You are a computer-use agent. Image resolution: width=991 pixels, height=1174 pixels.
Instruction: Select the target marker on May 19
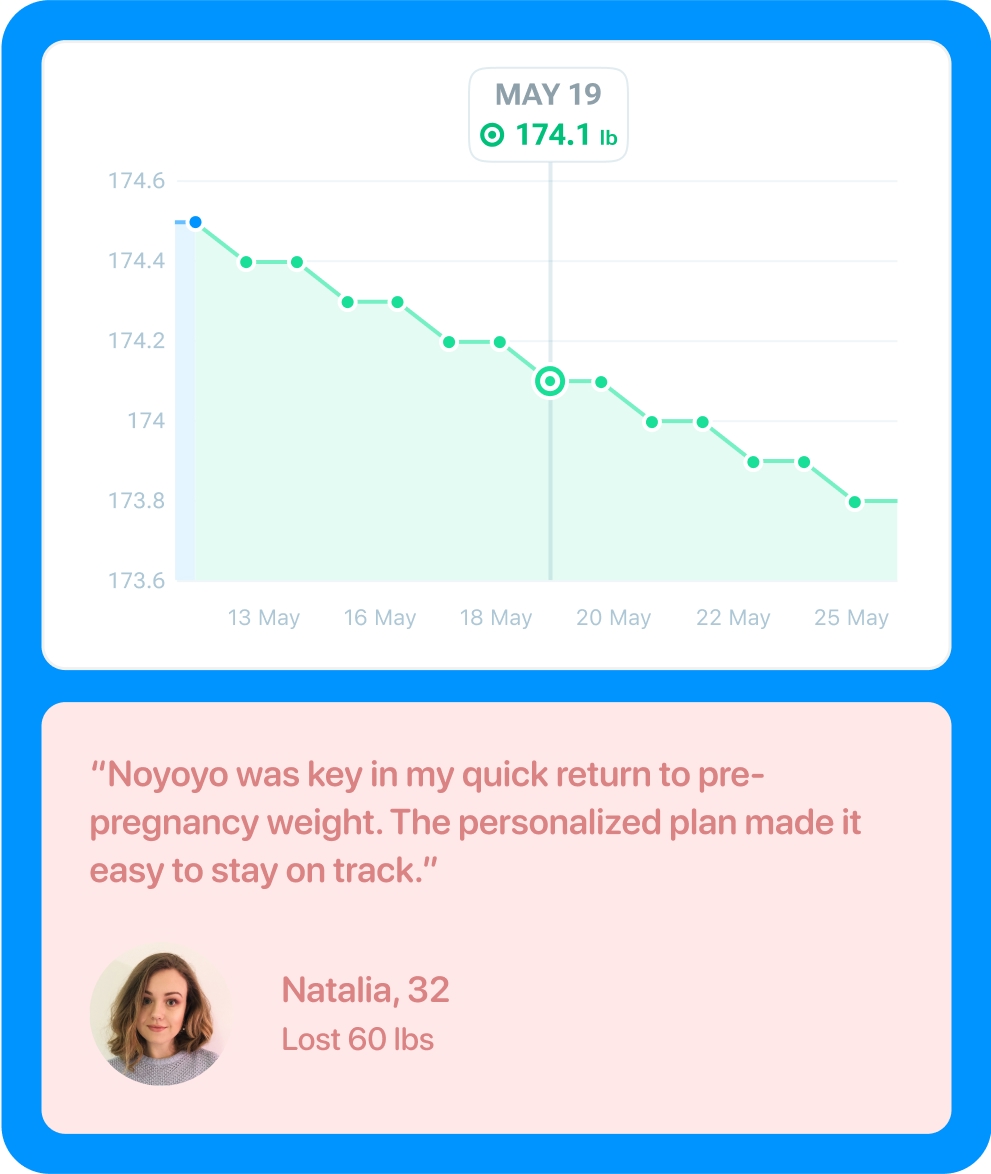(x=549, y=382)
